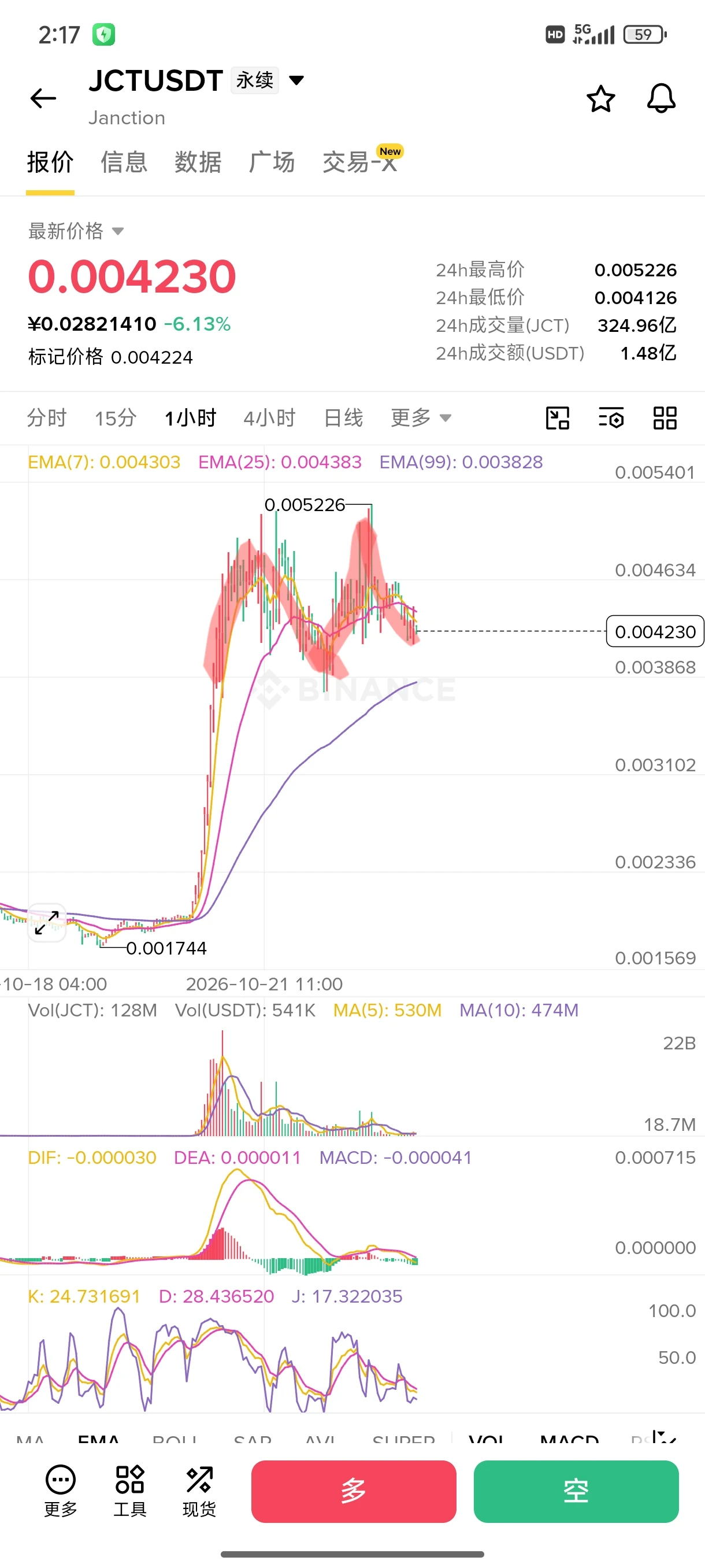Open the 交易-X tab
Viewport: 705px width, 1568px height.
click(362, 161)
